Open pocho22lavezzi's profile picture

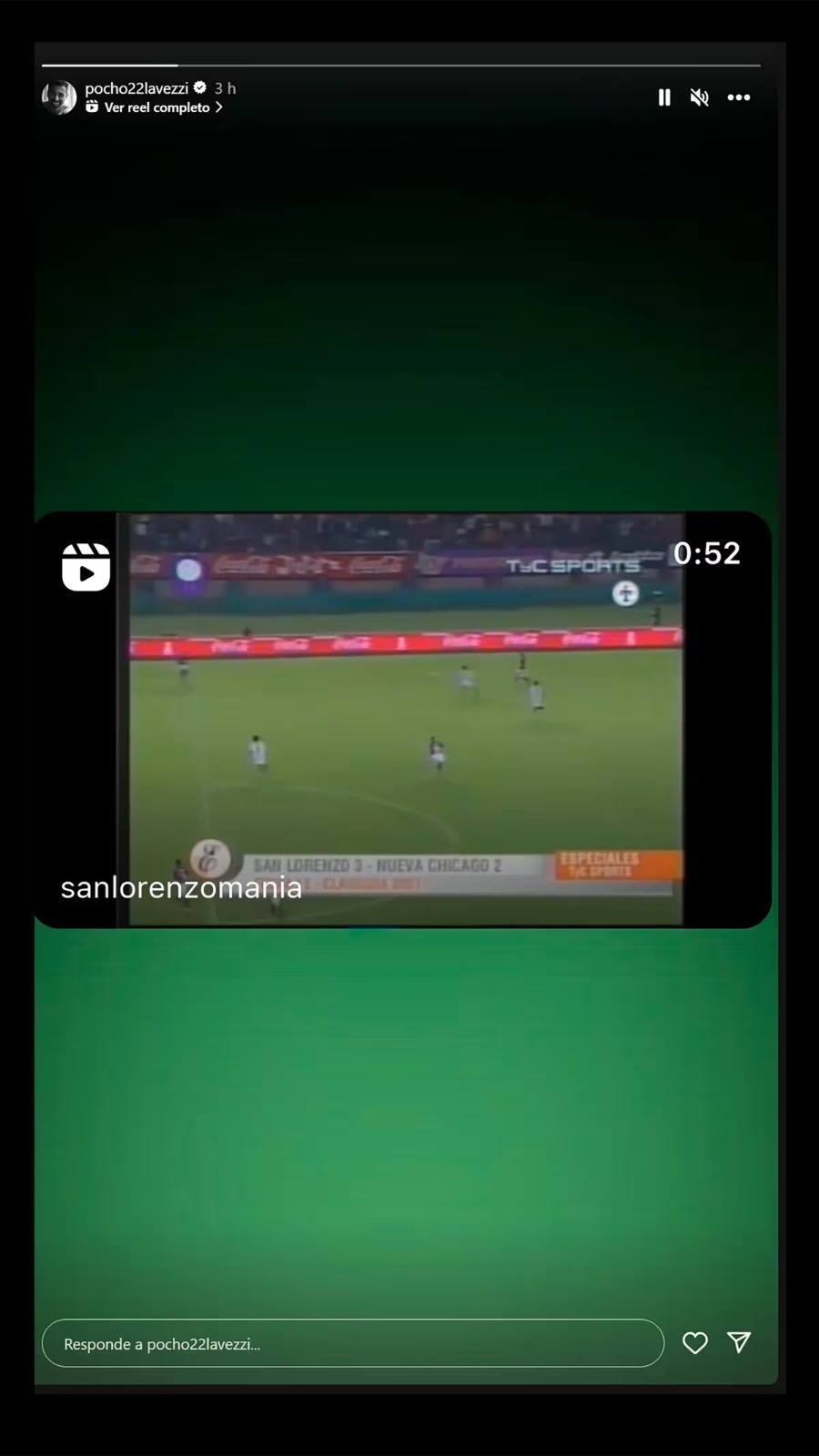(59, 97)
